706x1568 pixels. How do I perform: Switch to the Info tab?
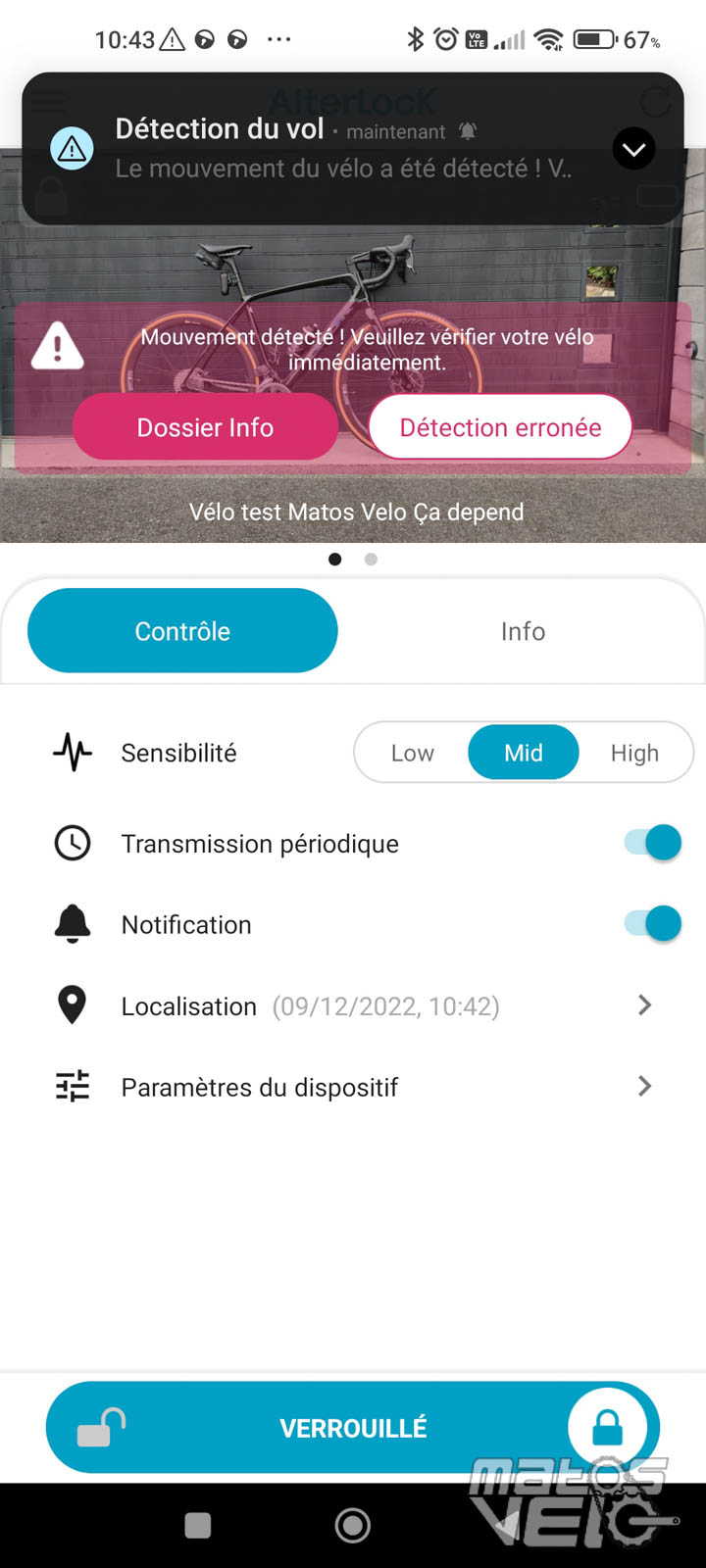click(523, 631)
